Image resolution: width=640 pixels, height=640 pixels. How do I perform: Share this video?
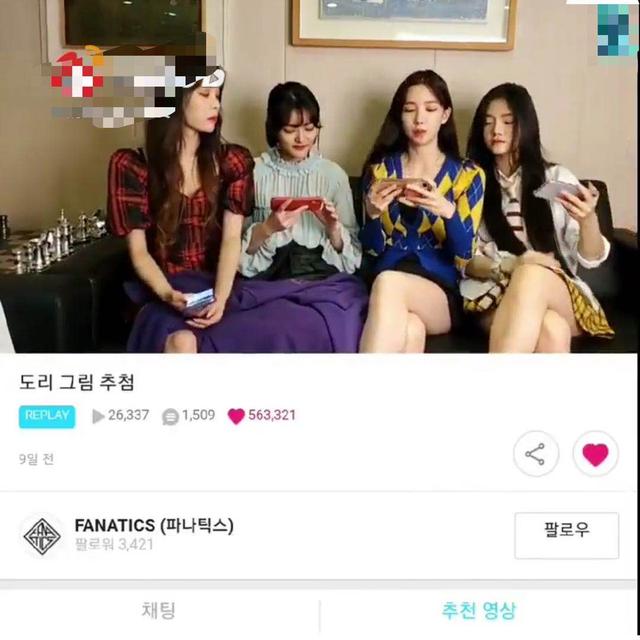coord(535,454)
